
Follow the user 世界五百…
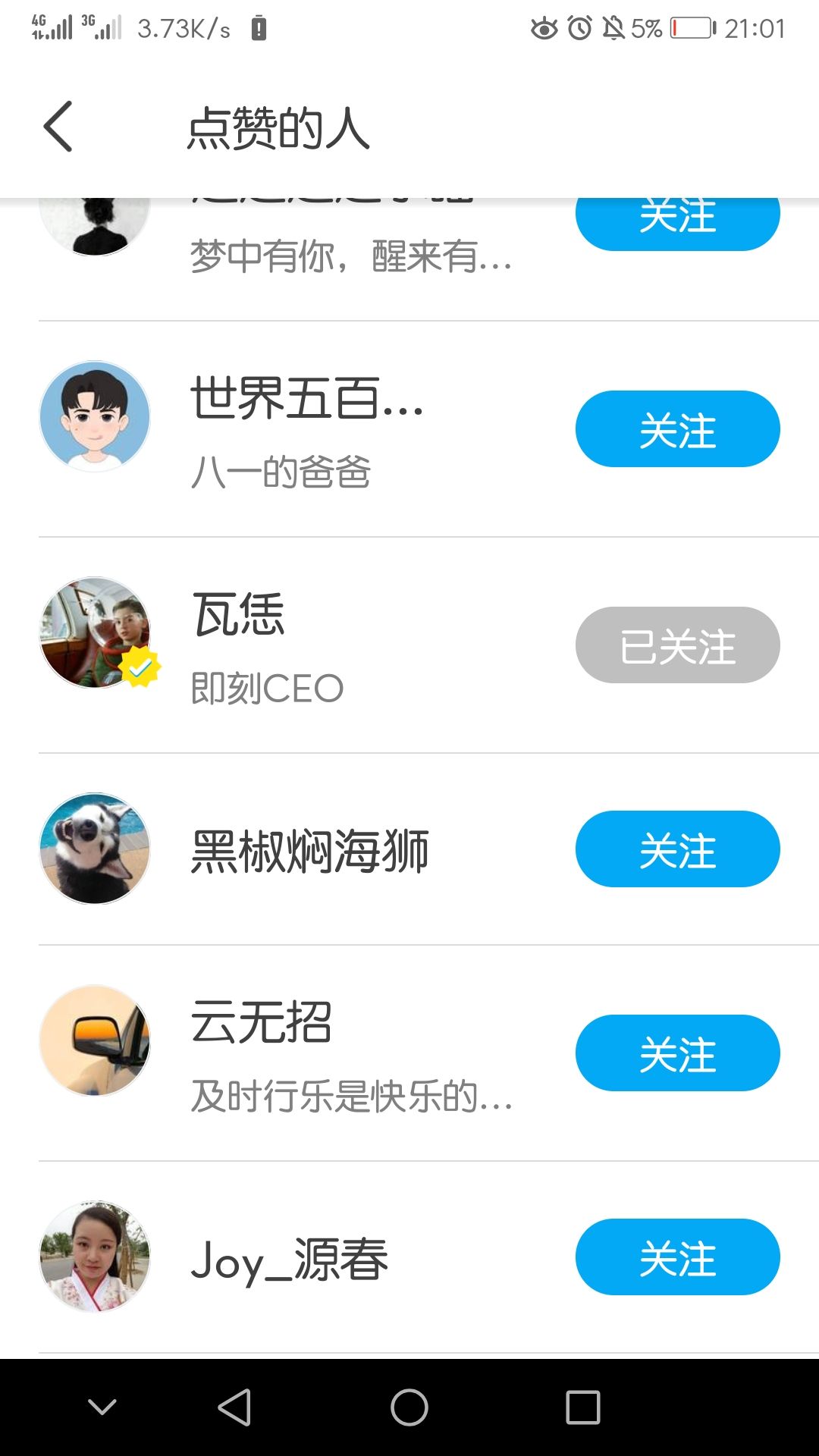(x=677, y=429)
